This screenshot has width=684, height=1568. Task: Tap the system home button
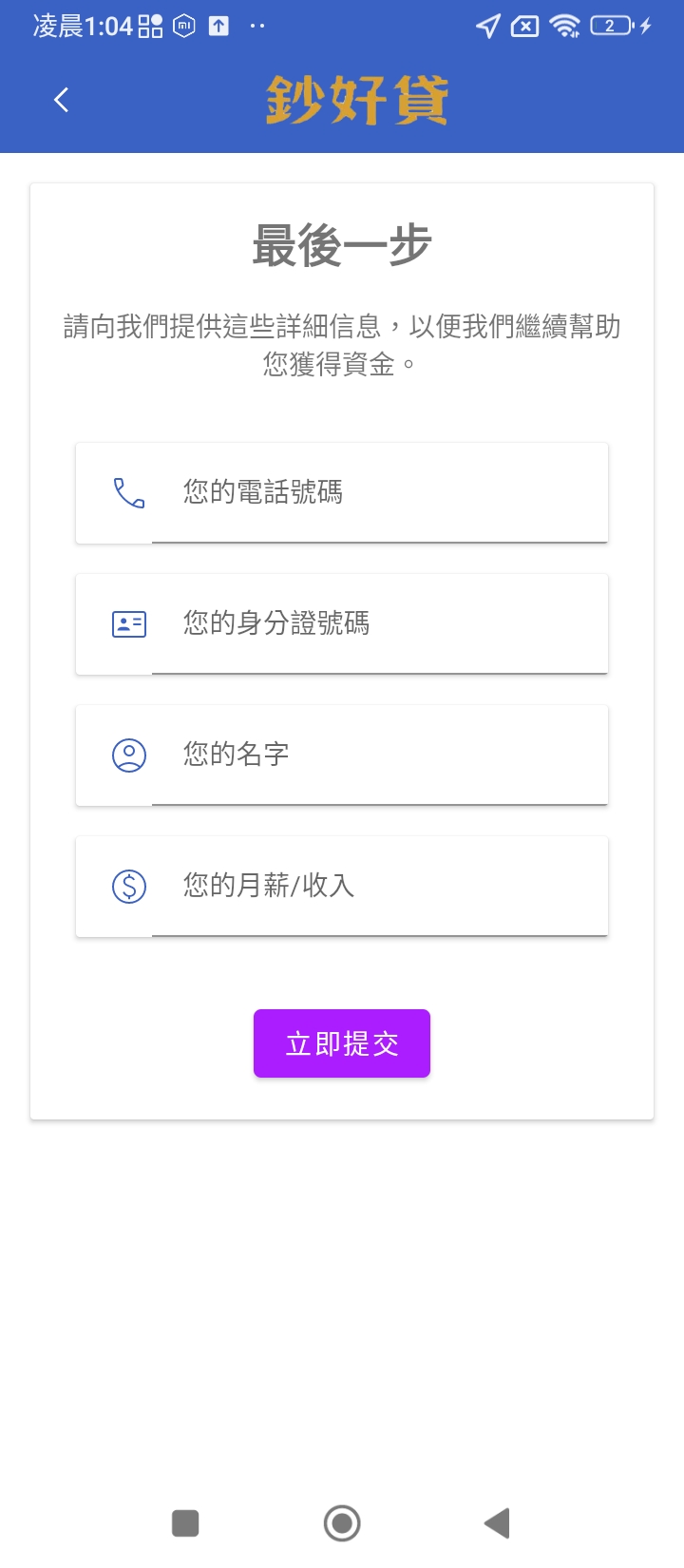click(342, 1523)
